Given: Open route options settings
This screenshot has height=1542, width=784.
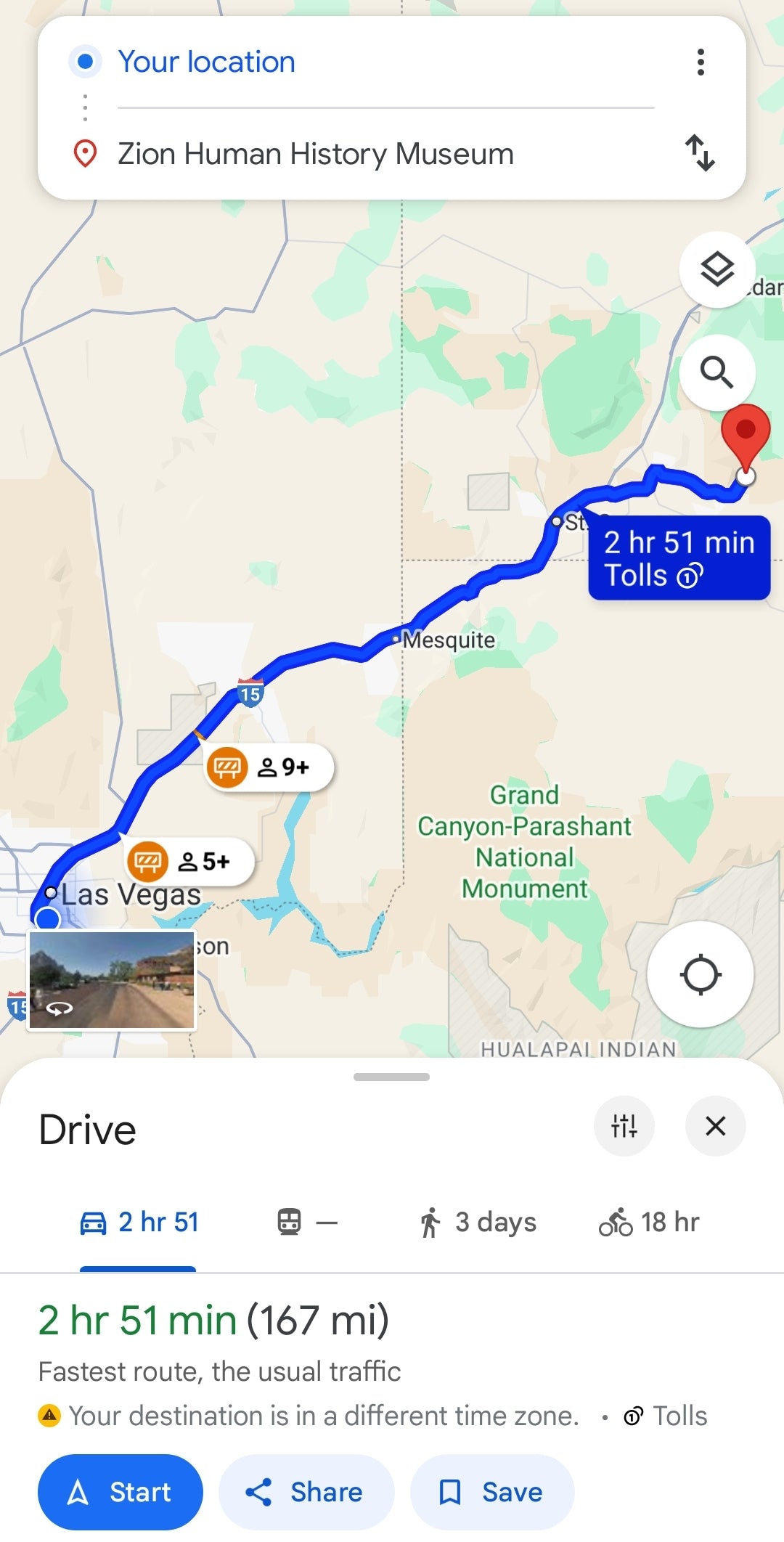Looking at the screenshot, I should [624, 1126].
